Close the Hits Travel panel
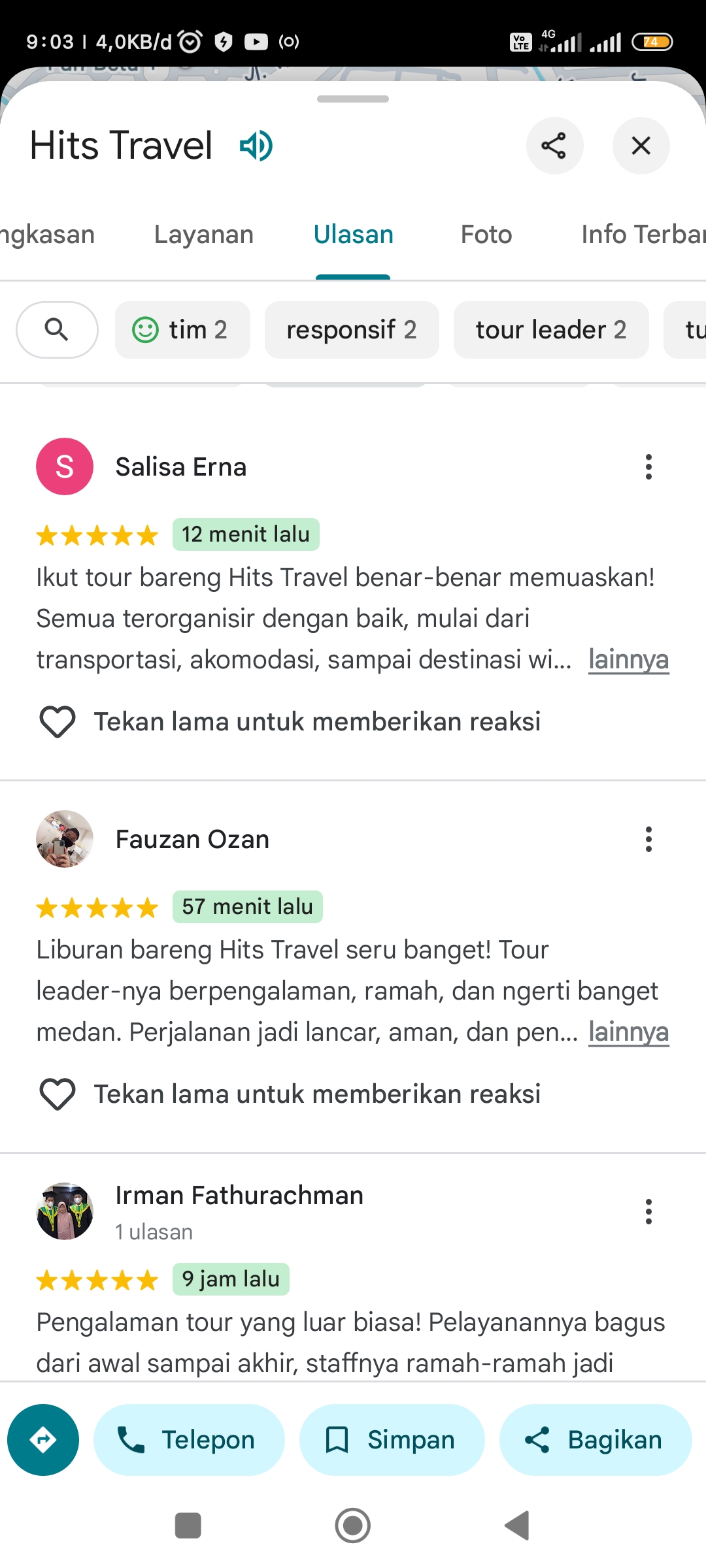This screenshot has height=1568, width=706. [641, 145]
